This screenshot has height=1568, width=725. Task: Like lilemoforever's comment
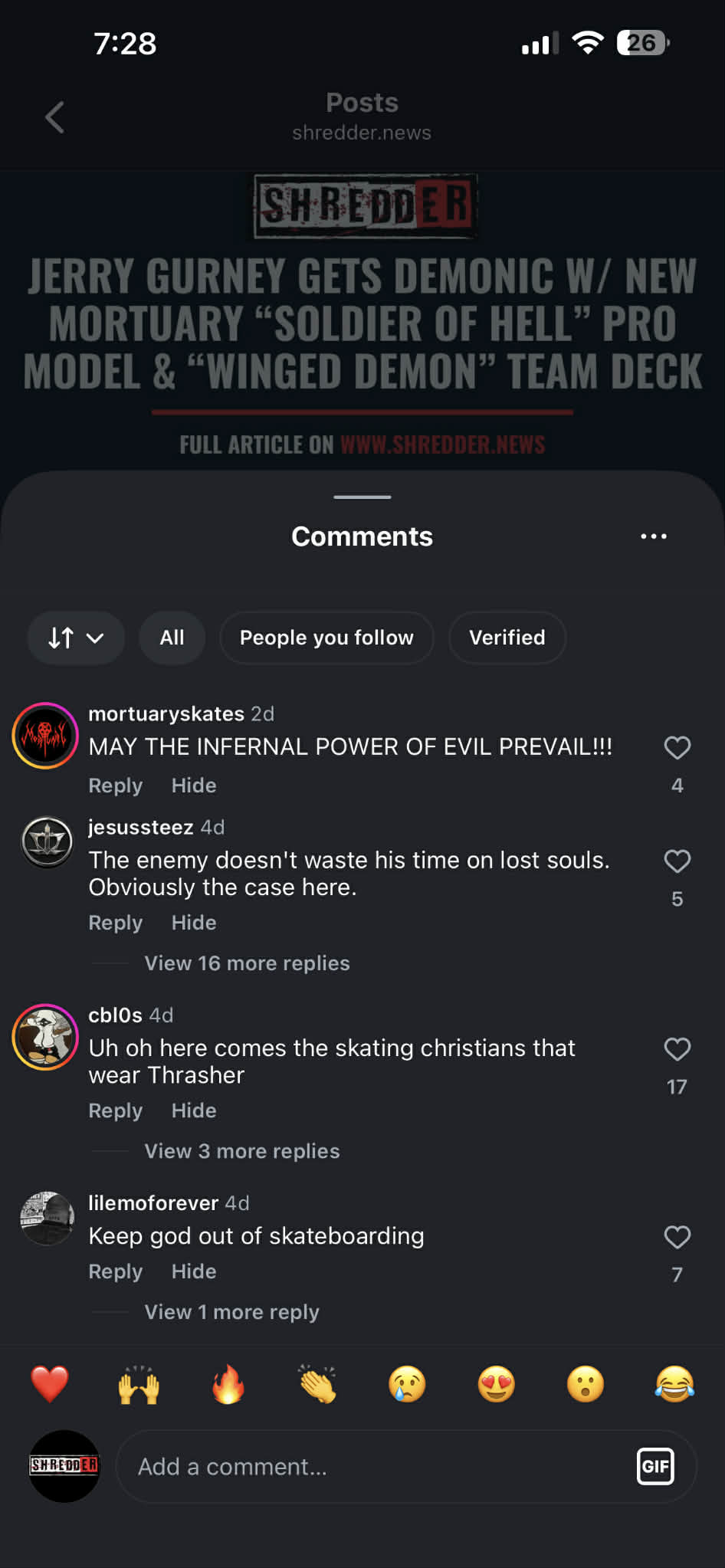(677, 1237)
